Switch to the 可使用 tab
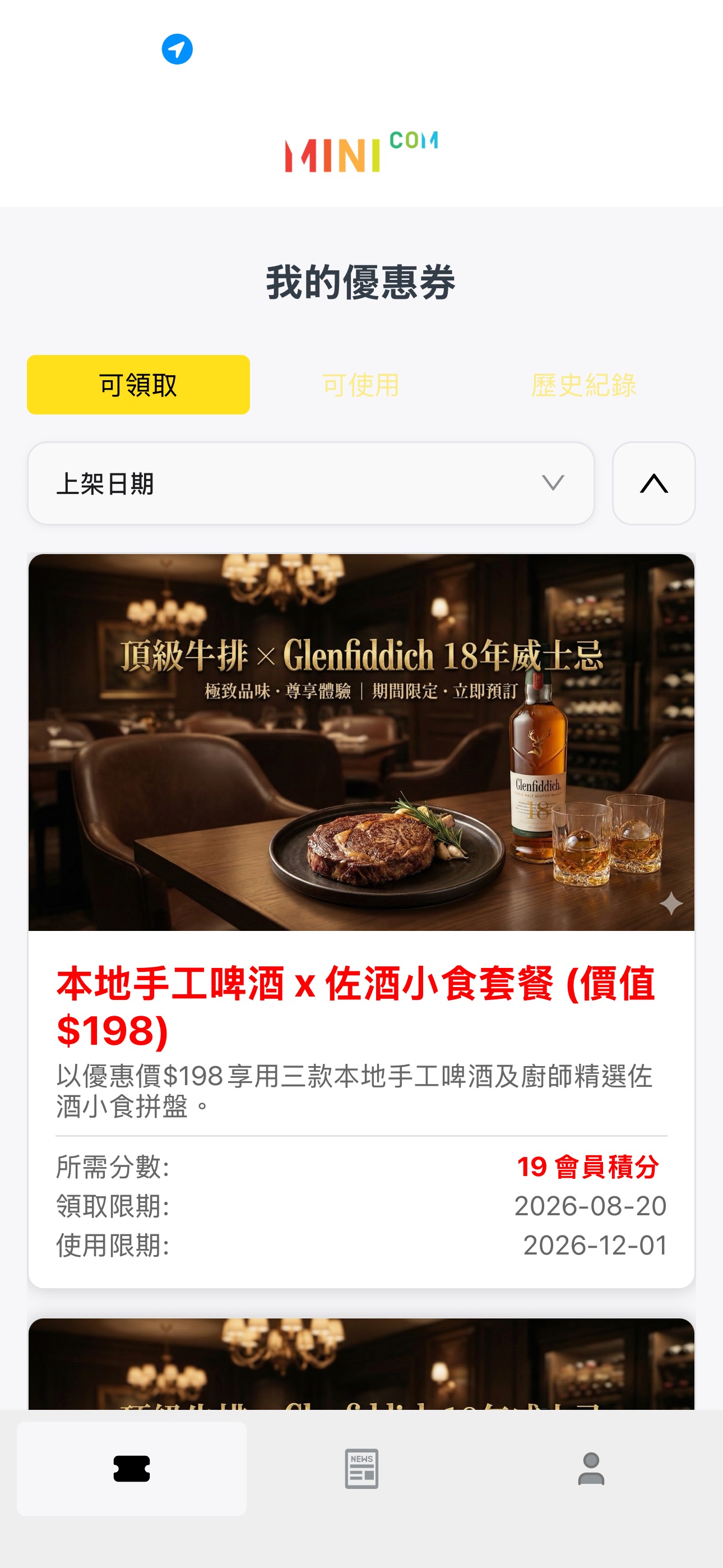Screen dimensions: 723x1568 [x=361, y=385]
